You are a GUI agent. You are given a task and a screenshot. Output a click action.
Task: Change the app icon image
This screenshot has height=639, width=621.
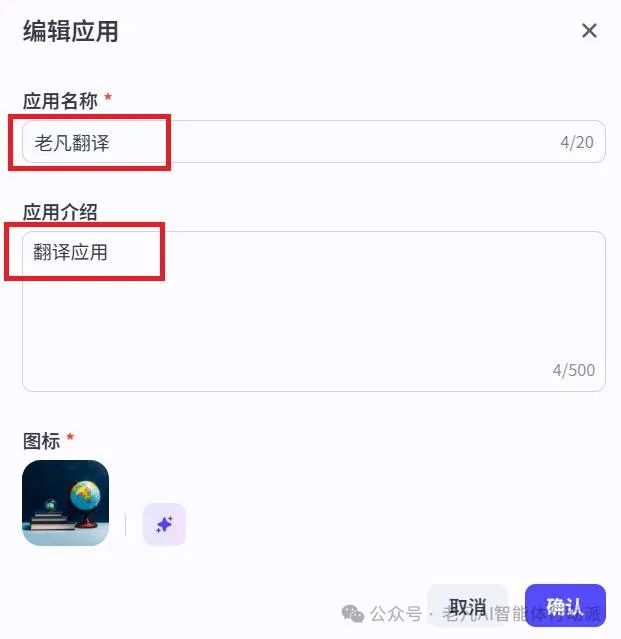[x=65, y=503]
